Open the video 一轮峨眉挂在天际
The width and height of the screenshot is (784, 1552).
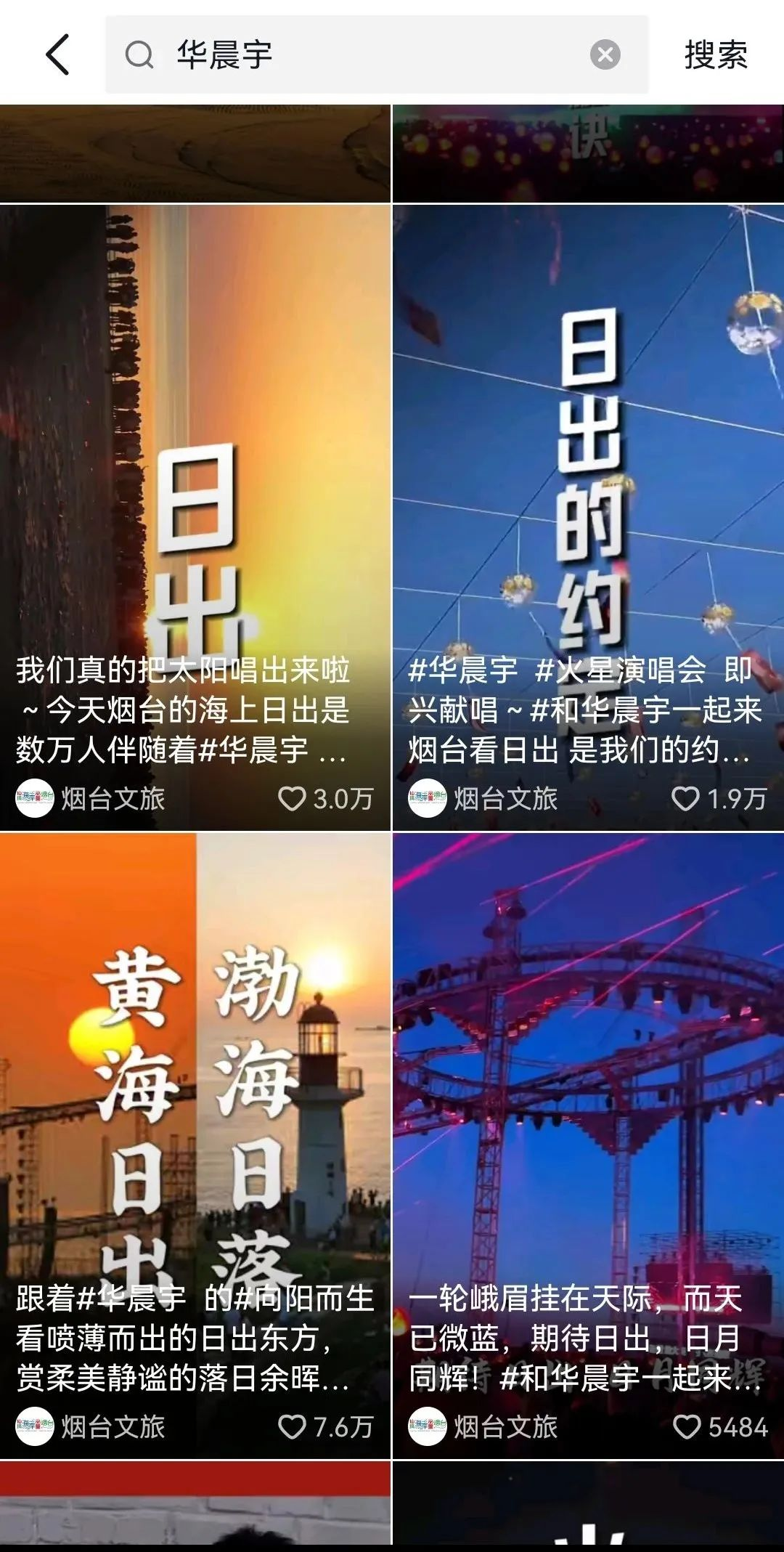(x=589, y=1146)
